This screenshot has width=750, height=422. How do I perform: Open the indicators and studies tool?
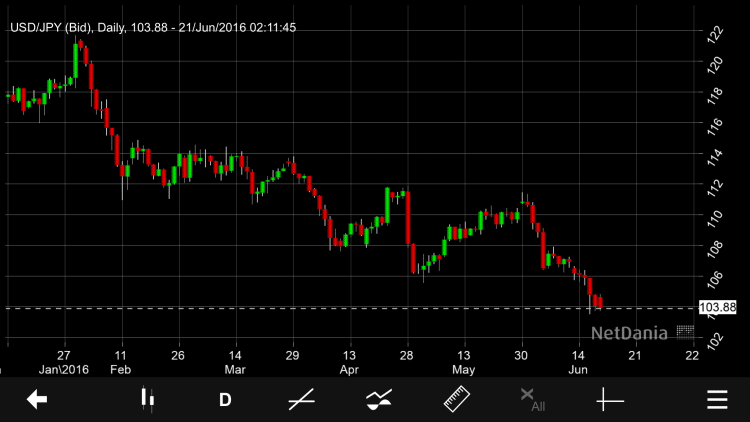(x=378, y=400)
